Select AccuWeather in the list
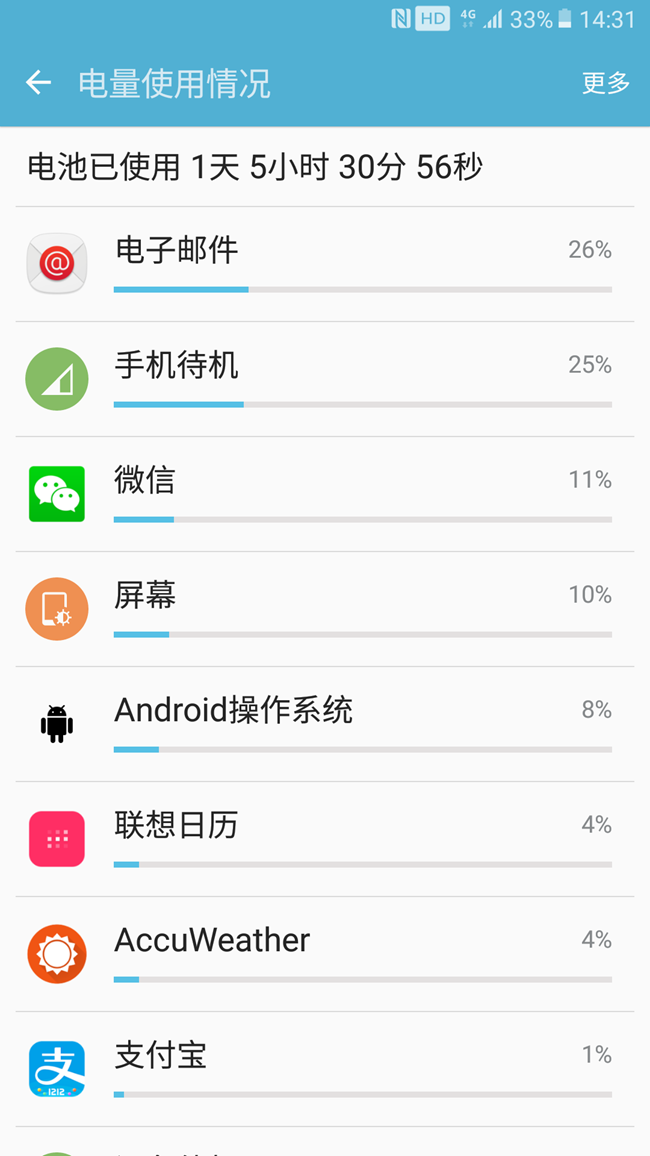Screen dimensions: 650x1156 pos(325,954)
